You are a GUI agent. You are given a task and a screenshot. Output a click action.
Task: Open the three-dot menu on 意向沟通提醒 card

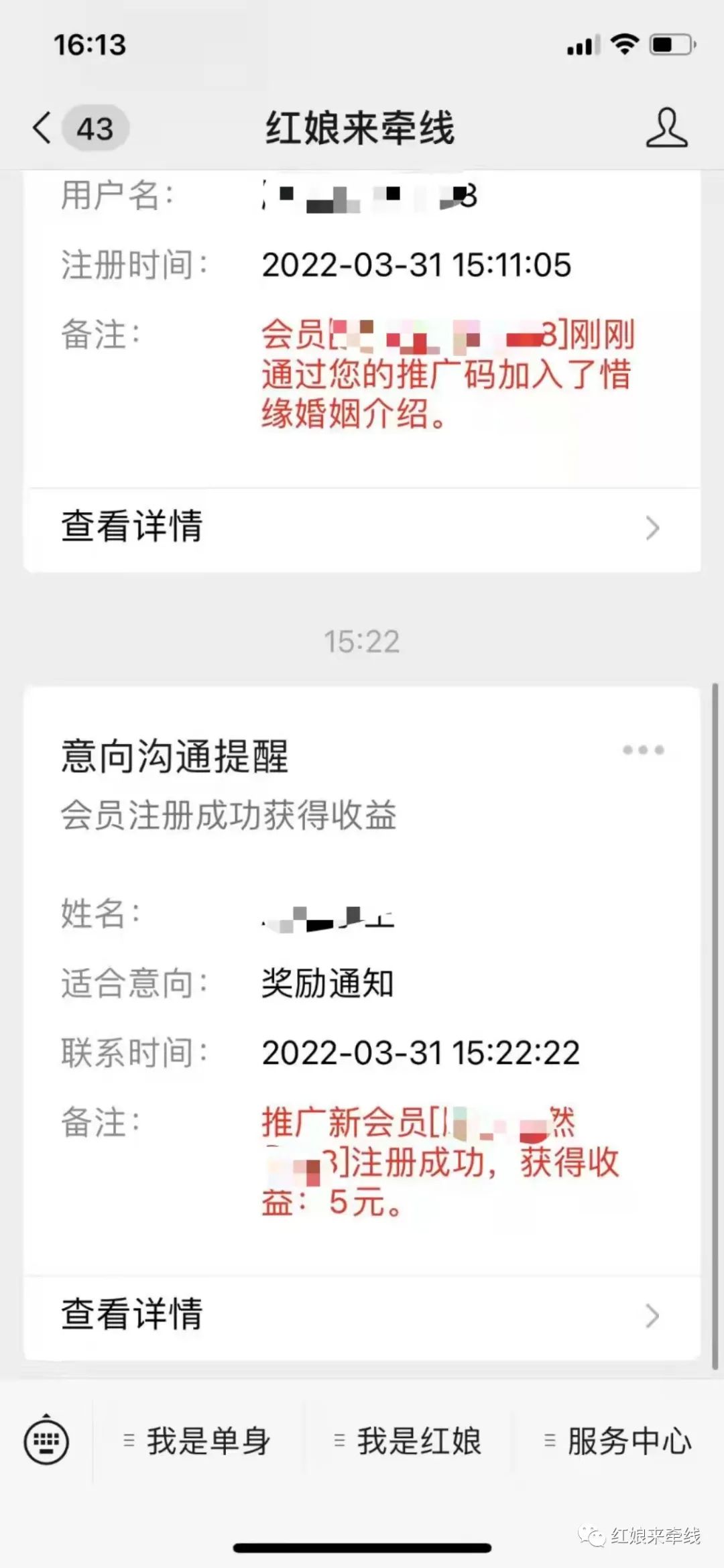point(643,750)
